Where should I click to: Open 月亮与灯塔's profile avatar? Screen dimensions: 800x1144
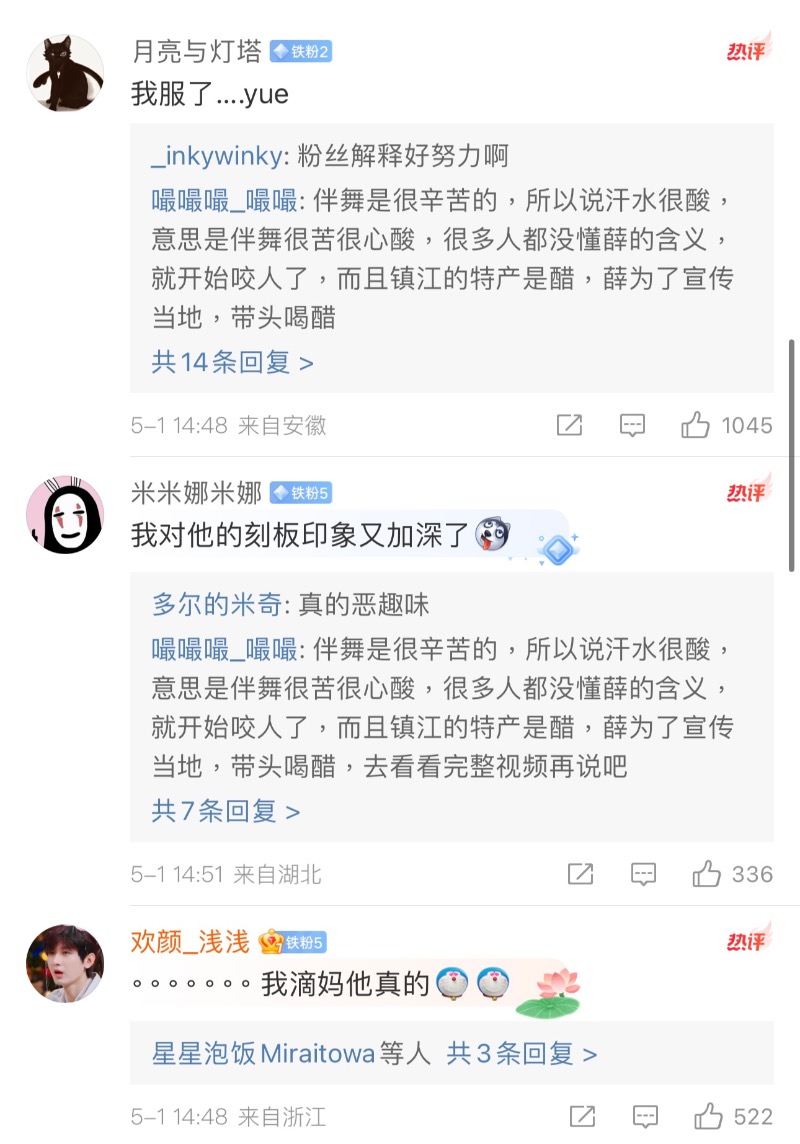(x=65, y=73)
